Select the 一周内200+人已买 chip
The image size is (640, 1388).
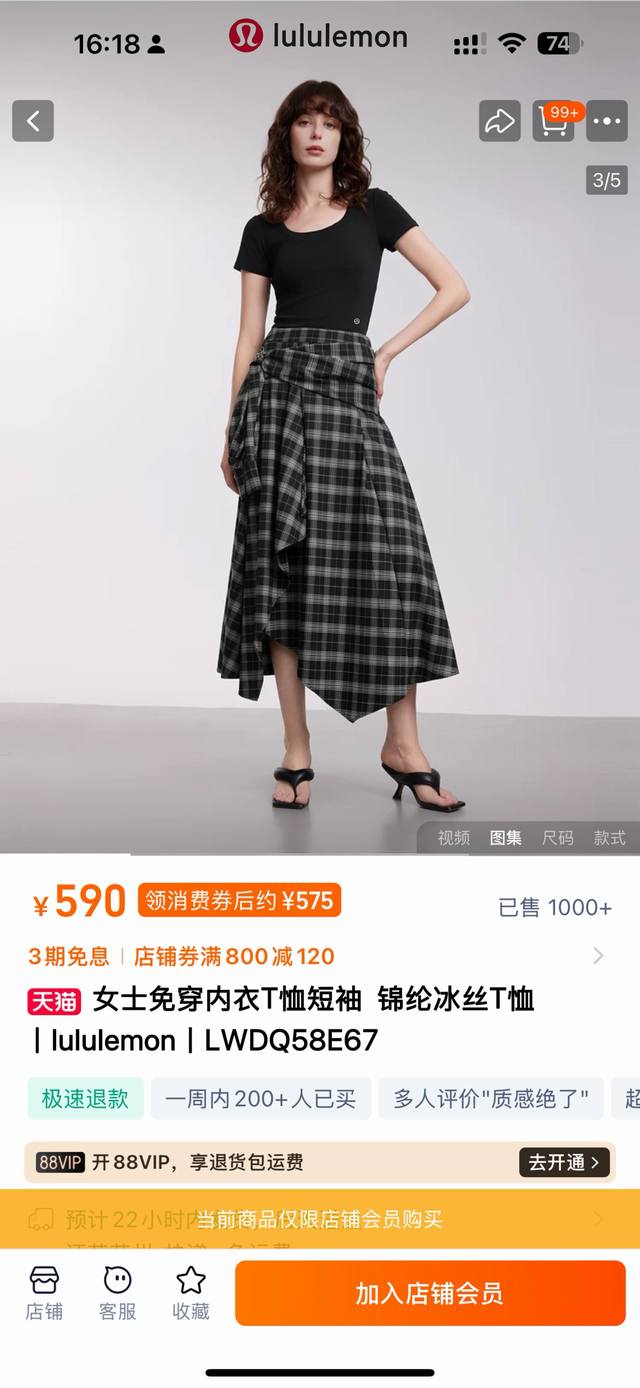pyautogui.click(x=260, y=1098)
